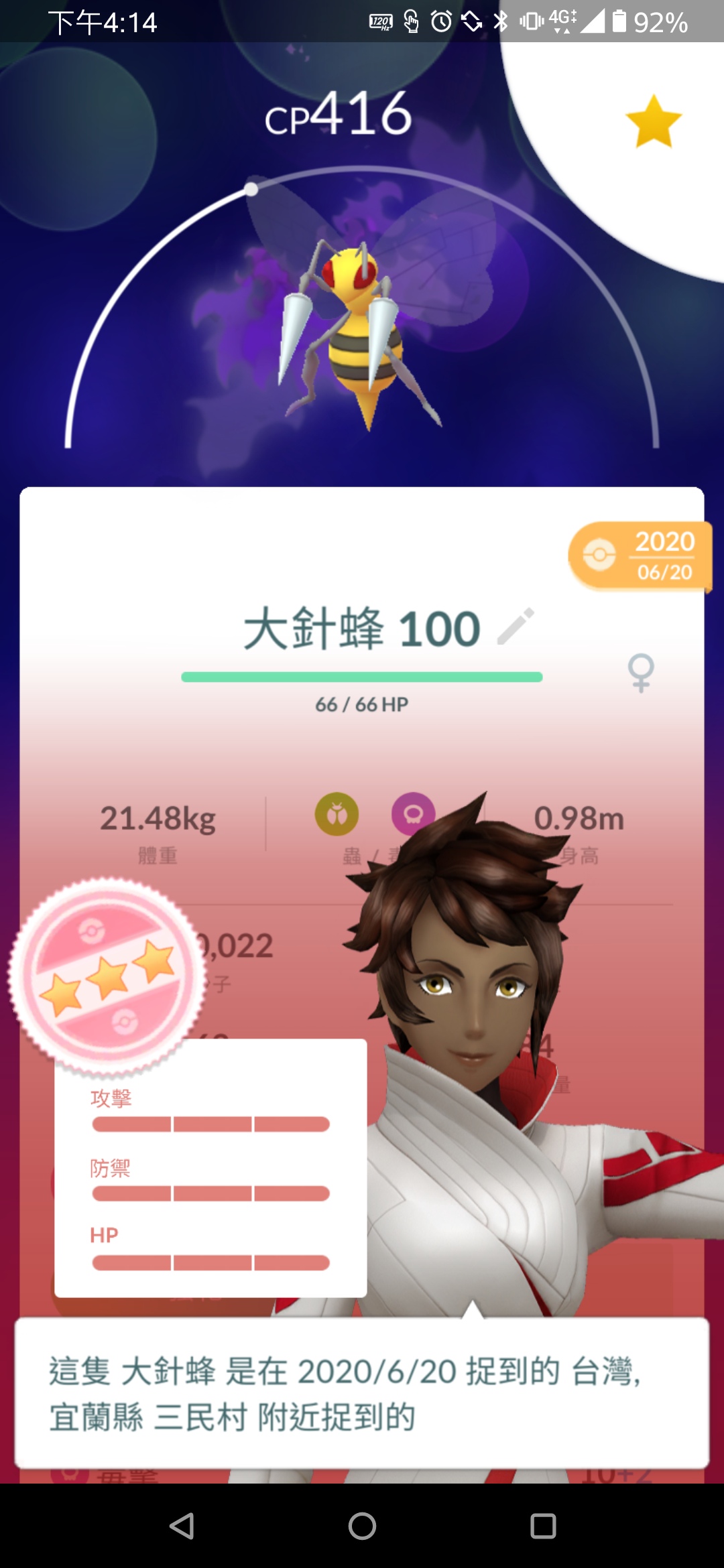Toggle the favorite star for this Pokémon
The width and height of the screenshot is (724, 1568).
coord(653,122)
